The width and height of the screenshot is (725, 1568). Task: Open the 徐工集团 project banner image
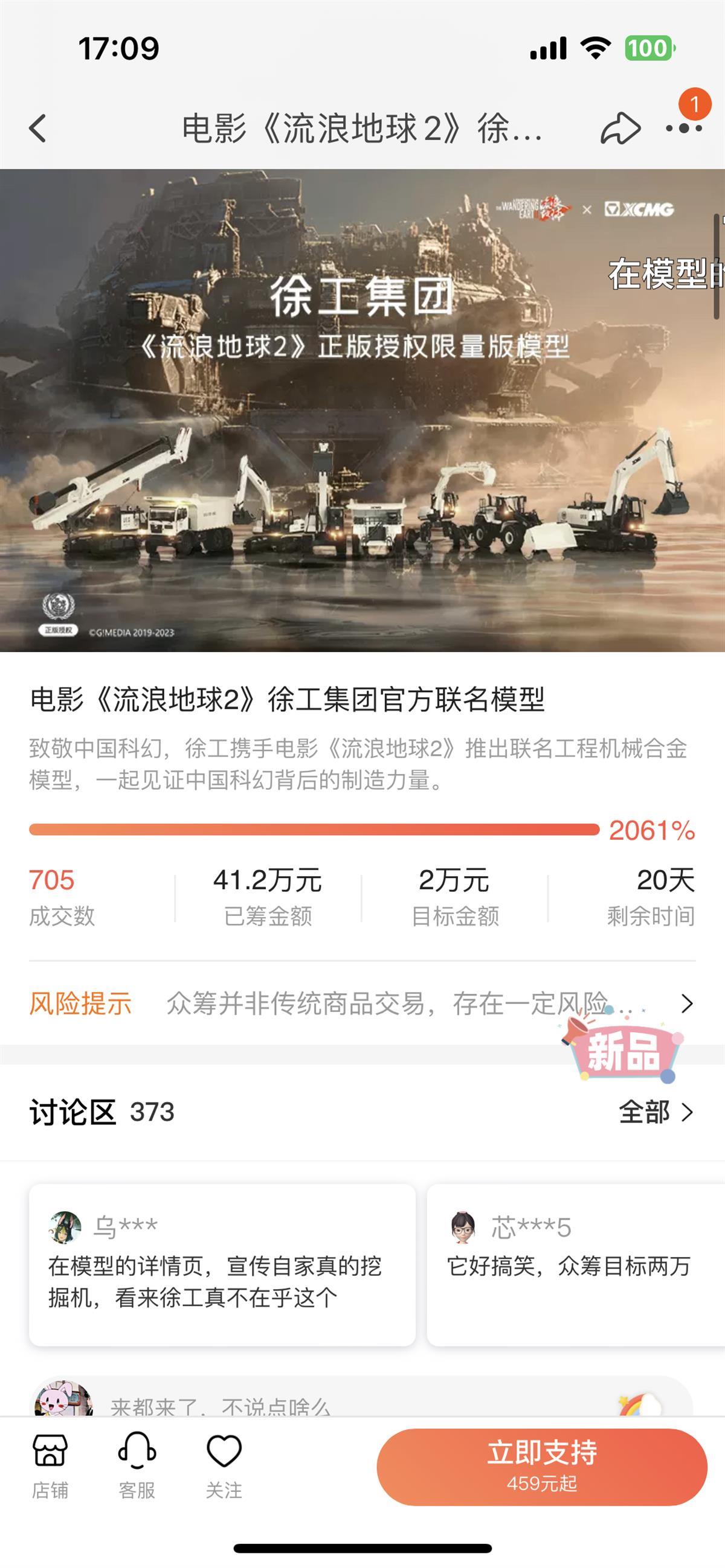[362, 409]
